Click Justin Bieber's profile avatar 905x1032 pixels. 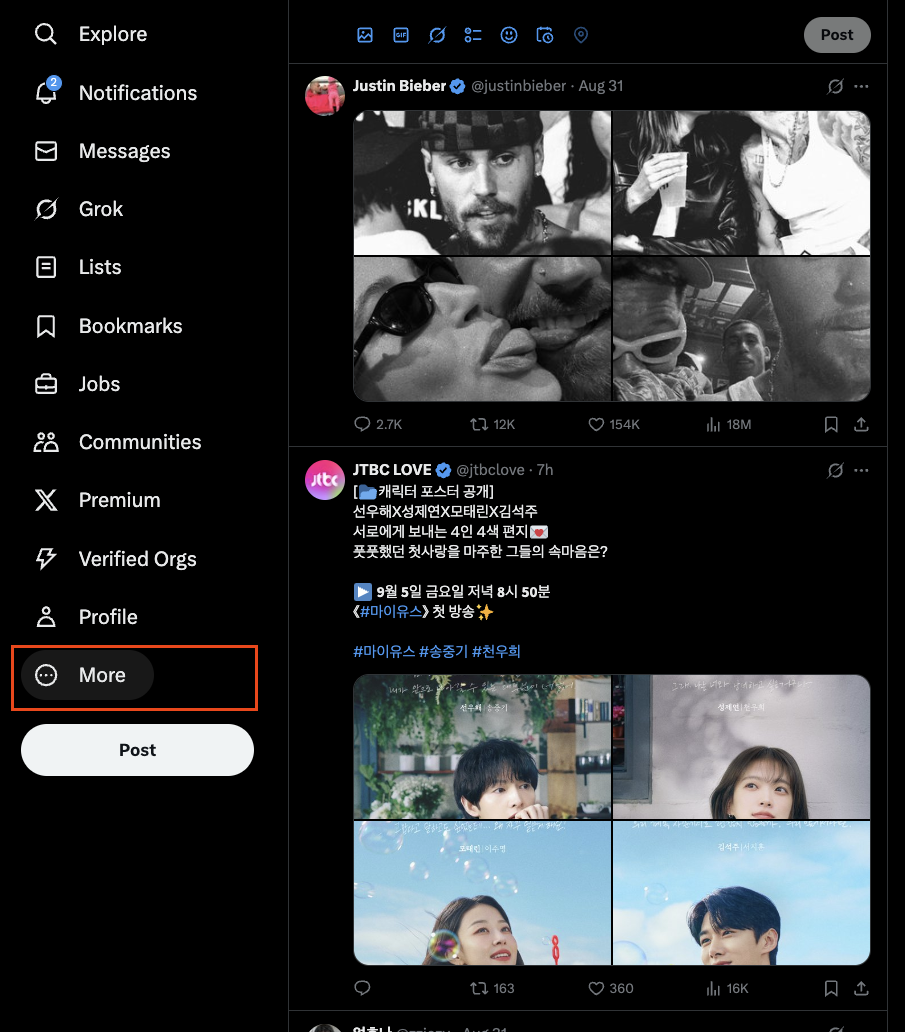pos(324,96)
